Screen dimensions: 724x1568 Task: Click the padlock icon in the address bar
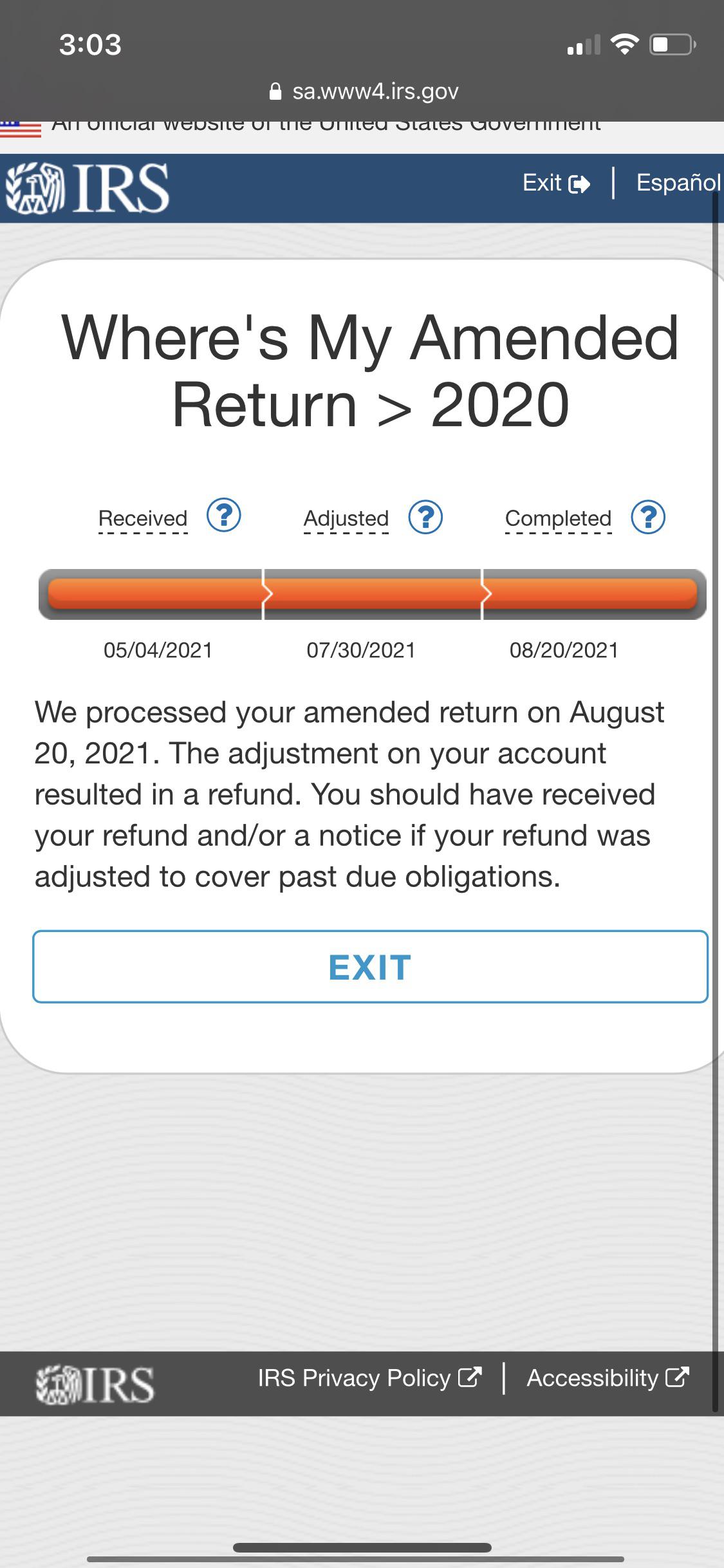275,90
